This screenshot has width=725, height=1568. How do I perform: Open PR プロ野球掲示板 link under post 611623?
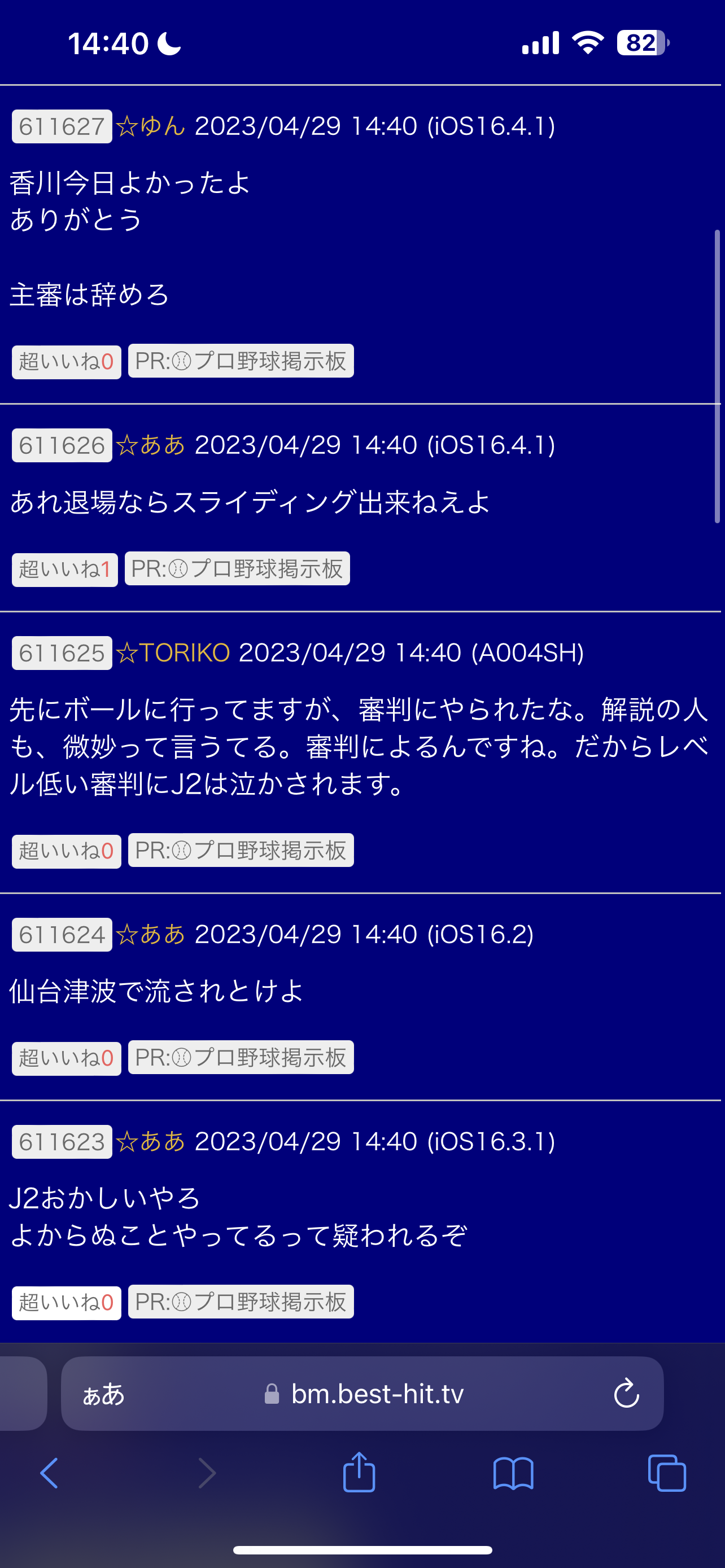tap(241, 1302)
